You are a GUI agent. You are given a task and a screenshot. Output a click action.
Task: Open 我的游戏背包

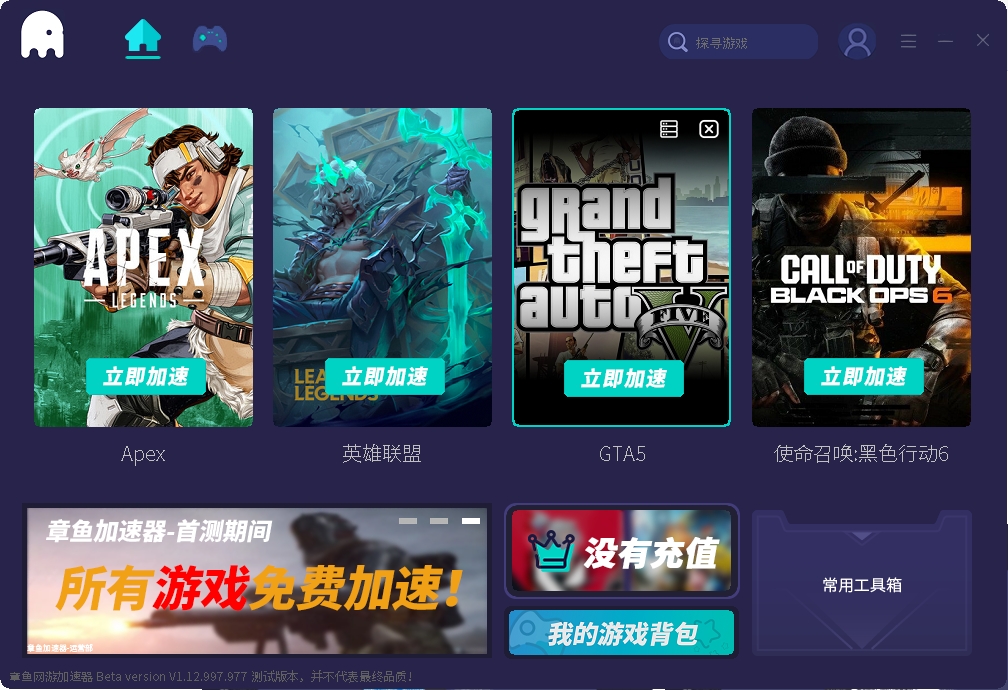pos(622,633)
